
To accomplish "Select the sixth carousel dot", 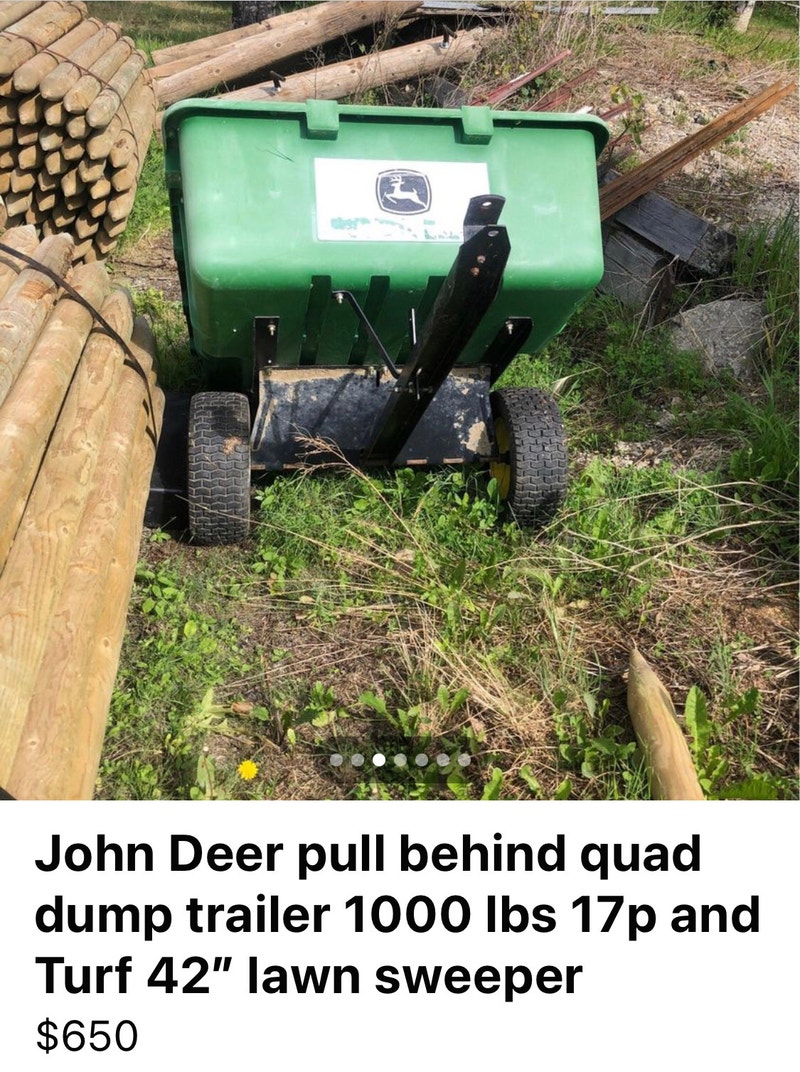I will click(443, 760).
